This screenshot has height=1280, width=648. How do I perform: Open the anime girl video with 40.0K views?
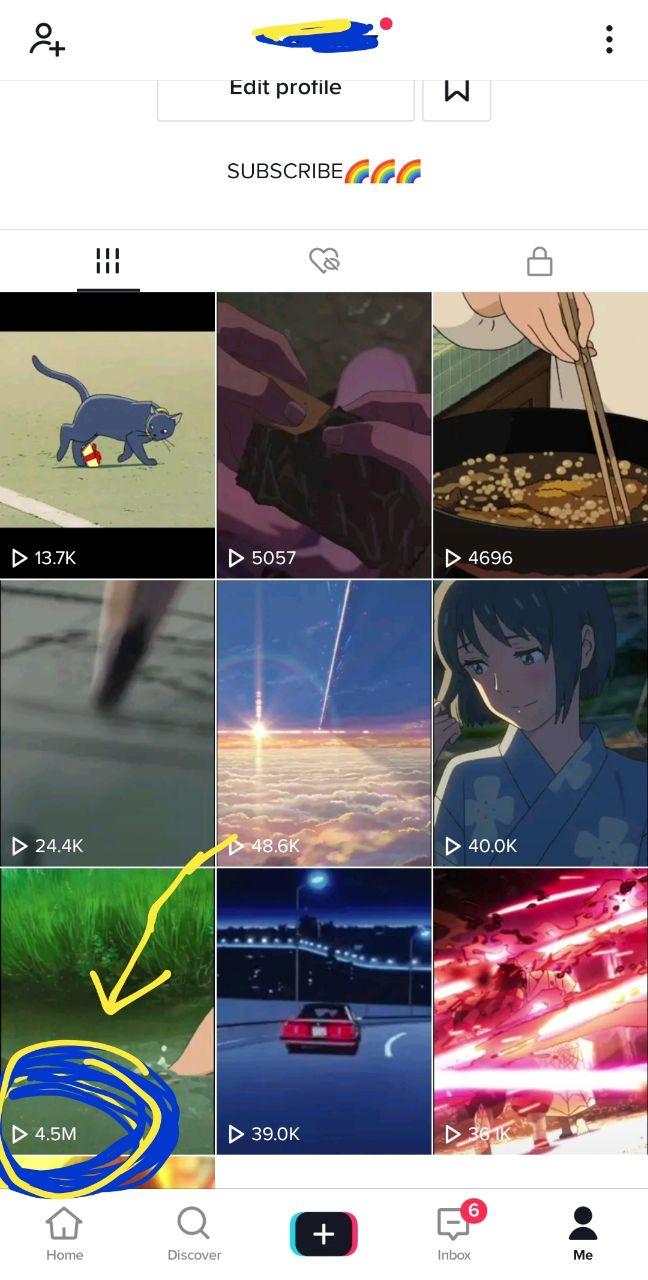point(540,723)
